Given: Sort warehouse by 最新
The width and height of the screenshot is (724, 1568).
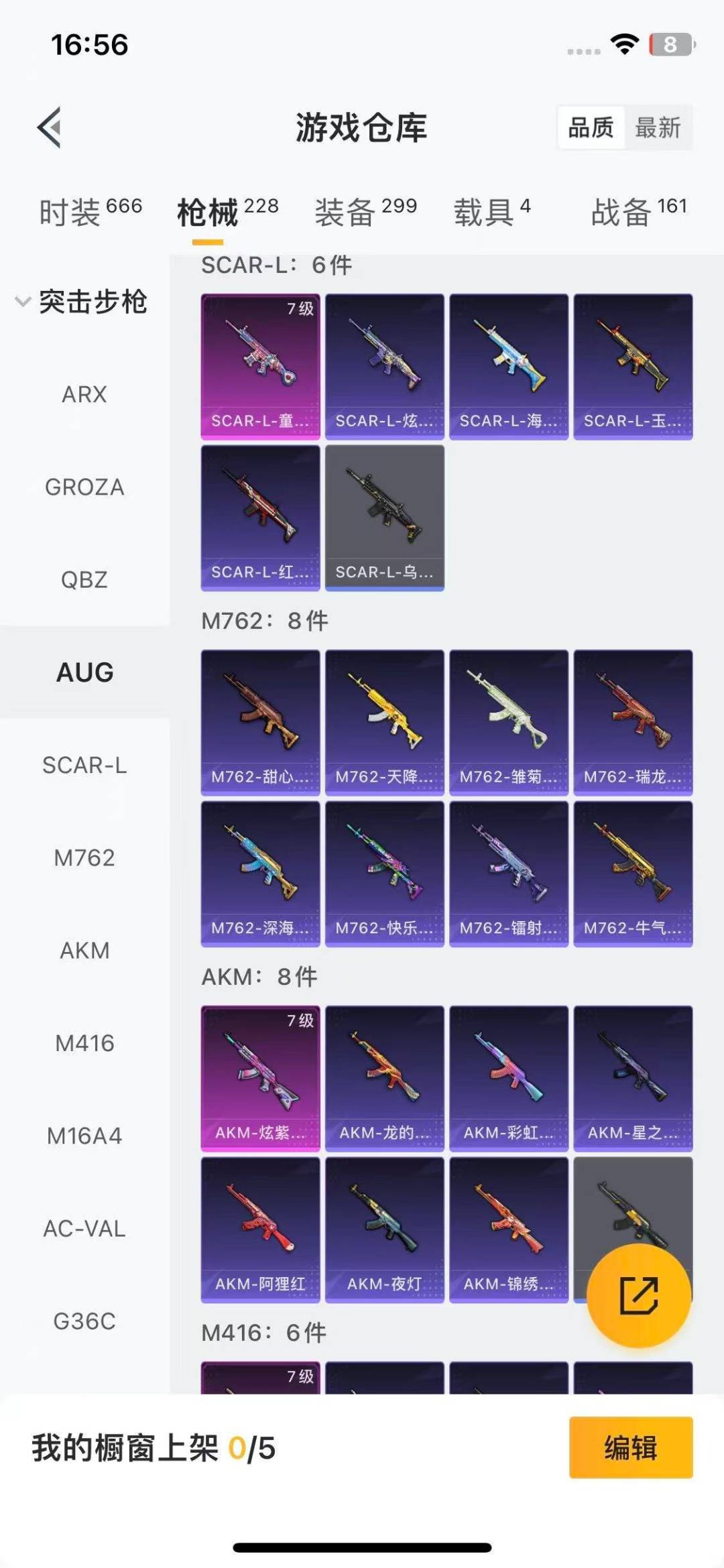Looking at the screenshot, I should [658, 127].
